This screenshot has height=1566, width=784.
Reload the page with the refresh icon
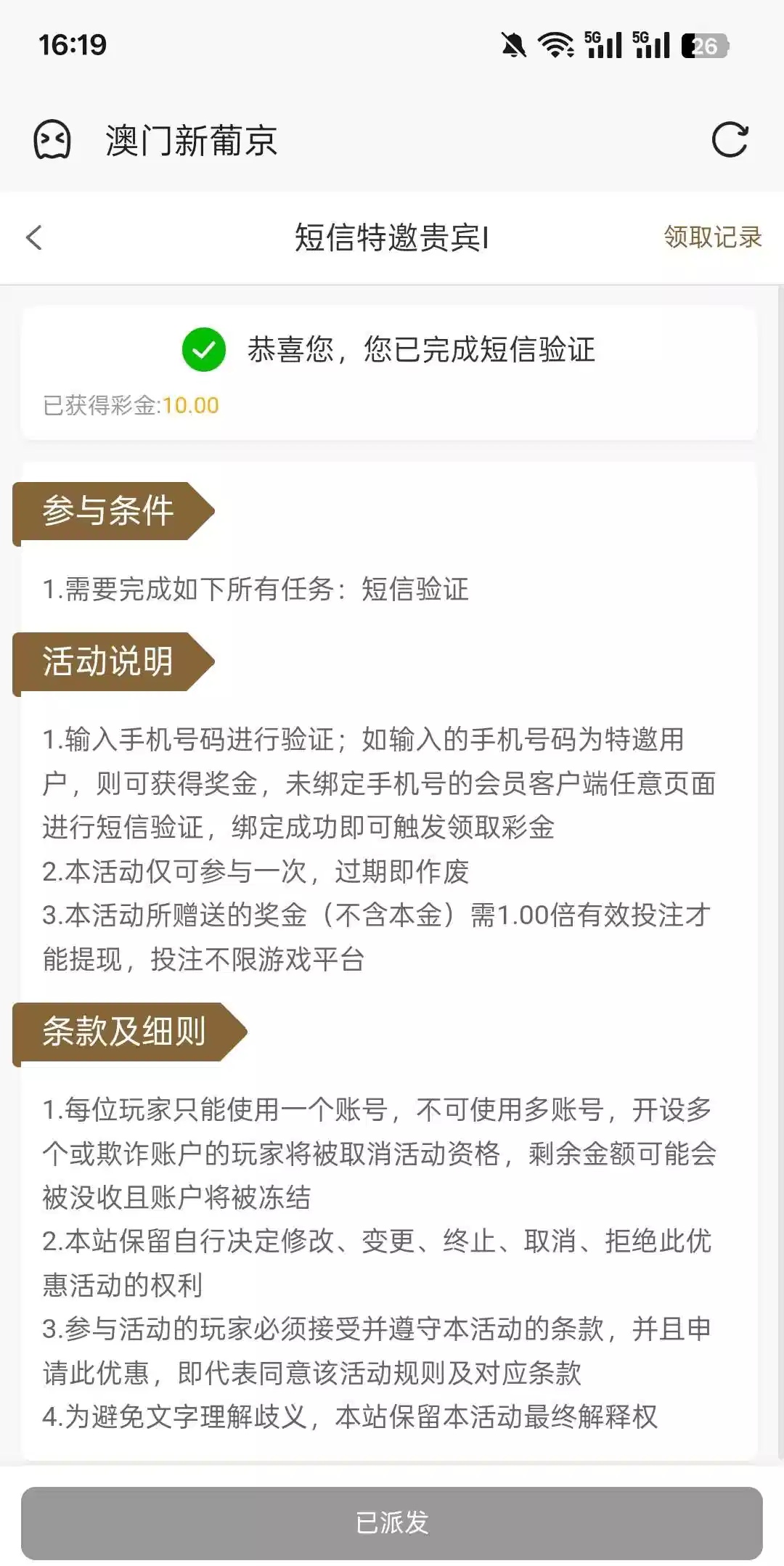729,140
